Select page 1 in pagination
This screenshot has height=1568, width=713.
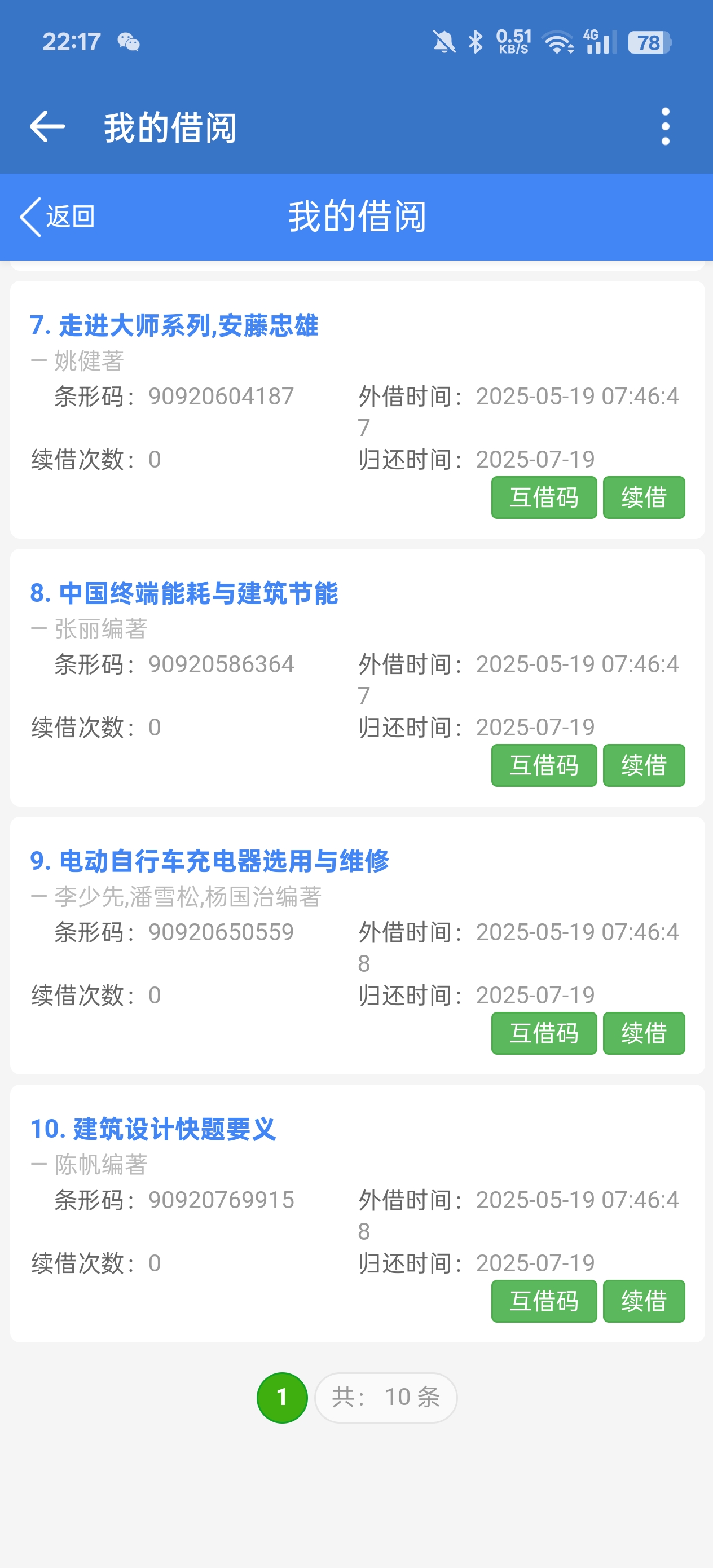click(x=282, y=1397)
